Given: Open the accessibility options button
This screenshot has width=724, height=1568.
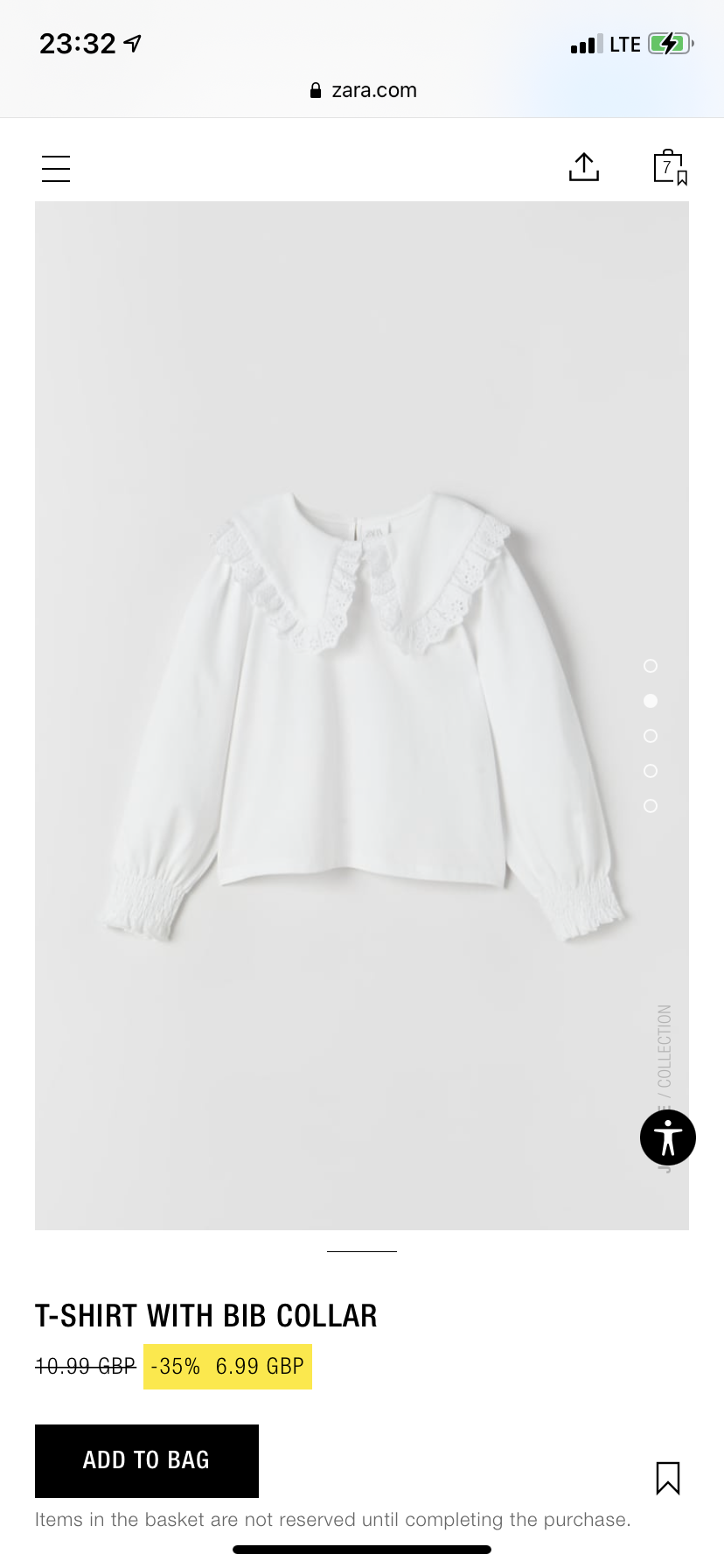Looking at the screenshot, I should click(x=668, y=1137).
